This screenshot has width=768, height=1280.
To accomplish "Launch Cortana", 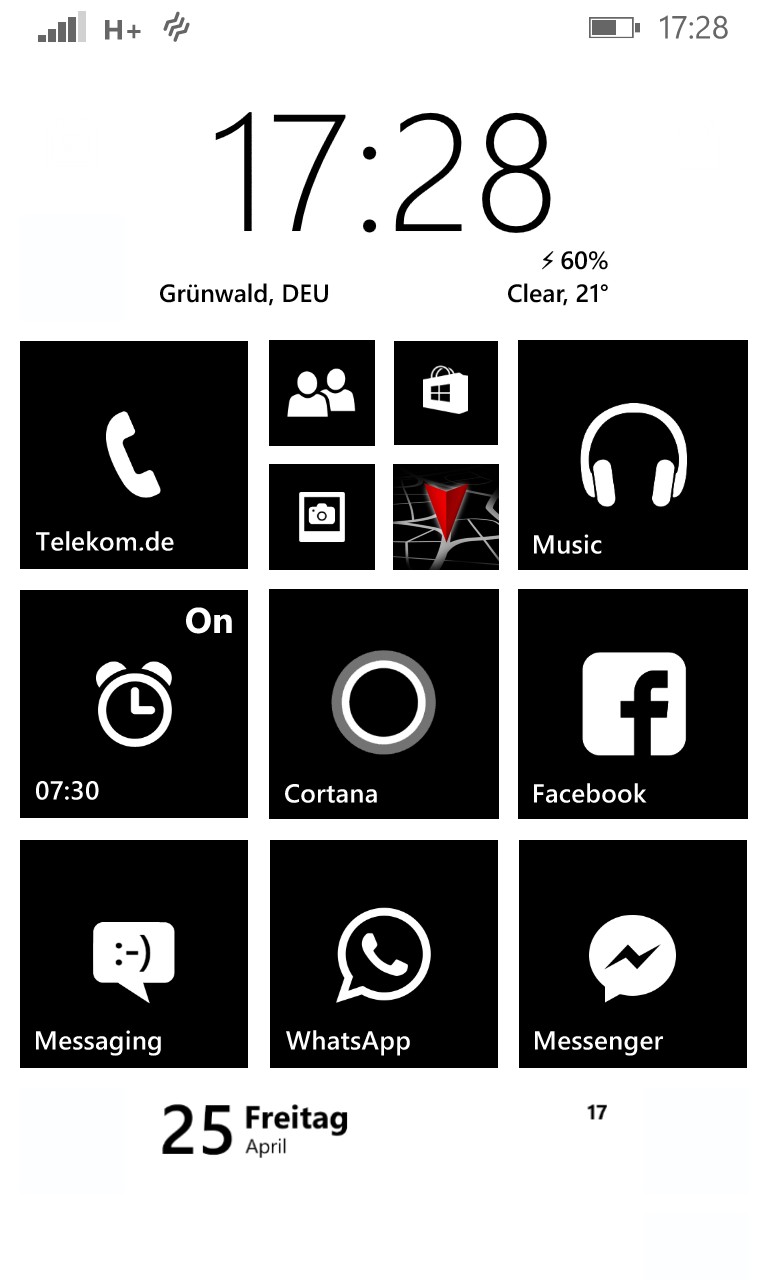I will [x=384, y=704].
